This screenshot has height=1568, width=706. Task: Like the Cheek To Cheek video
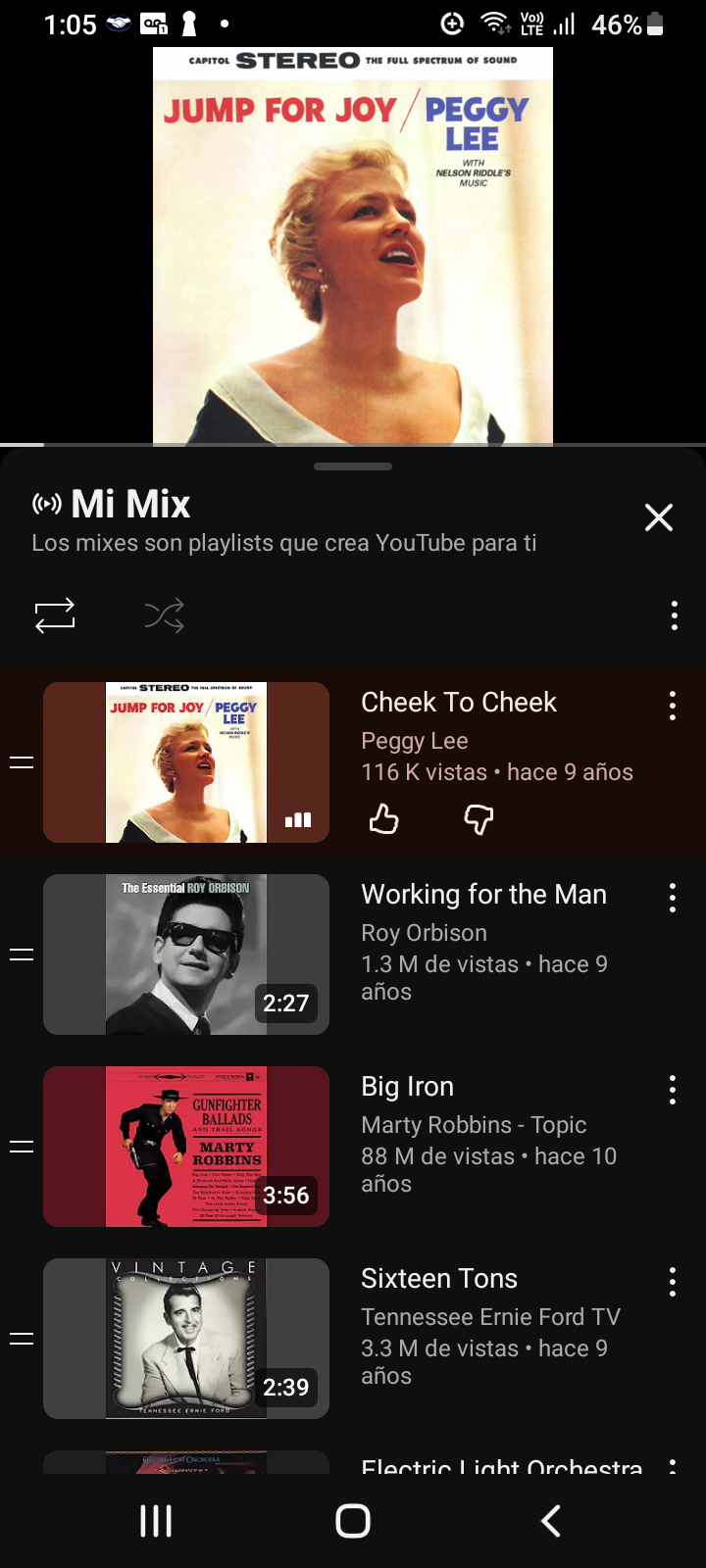383,818
